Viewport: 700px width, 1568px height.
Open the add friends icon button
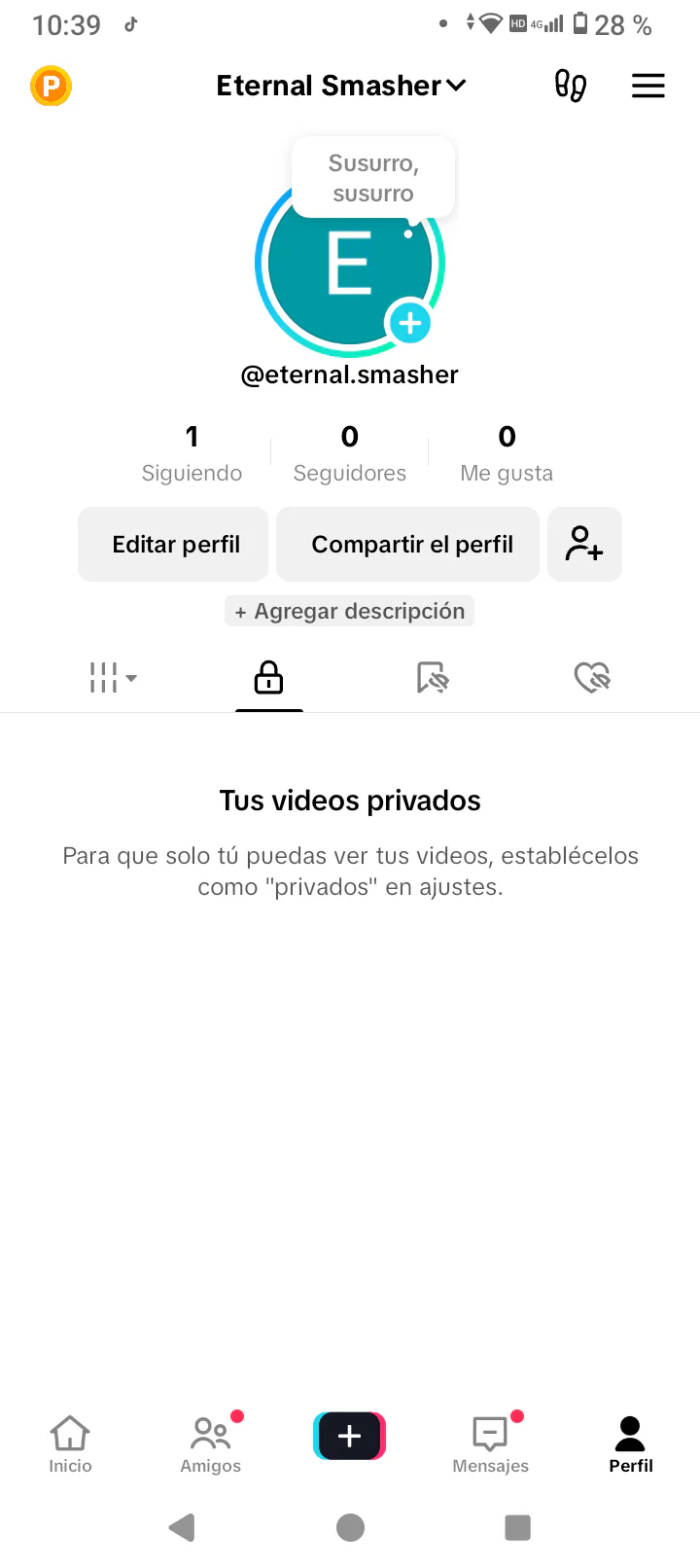pyautogui.click(x=584, y=544)
